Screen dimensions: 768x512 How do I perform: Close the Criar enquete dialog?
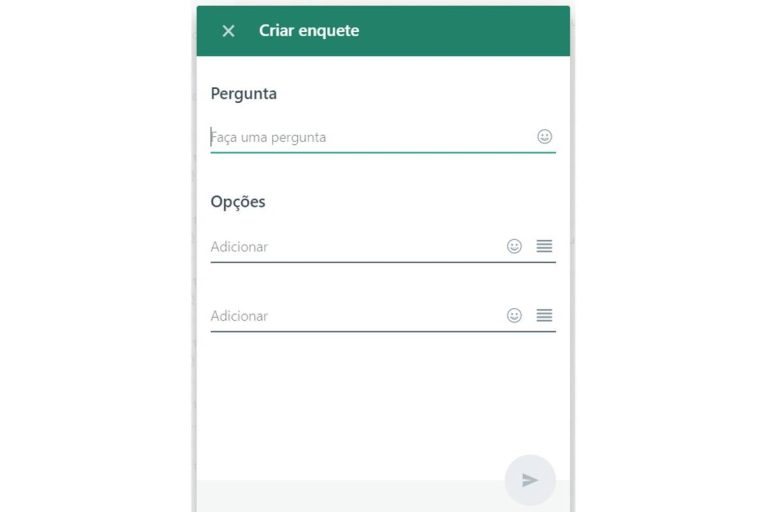pos(228,31)
